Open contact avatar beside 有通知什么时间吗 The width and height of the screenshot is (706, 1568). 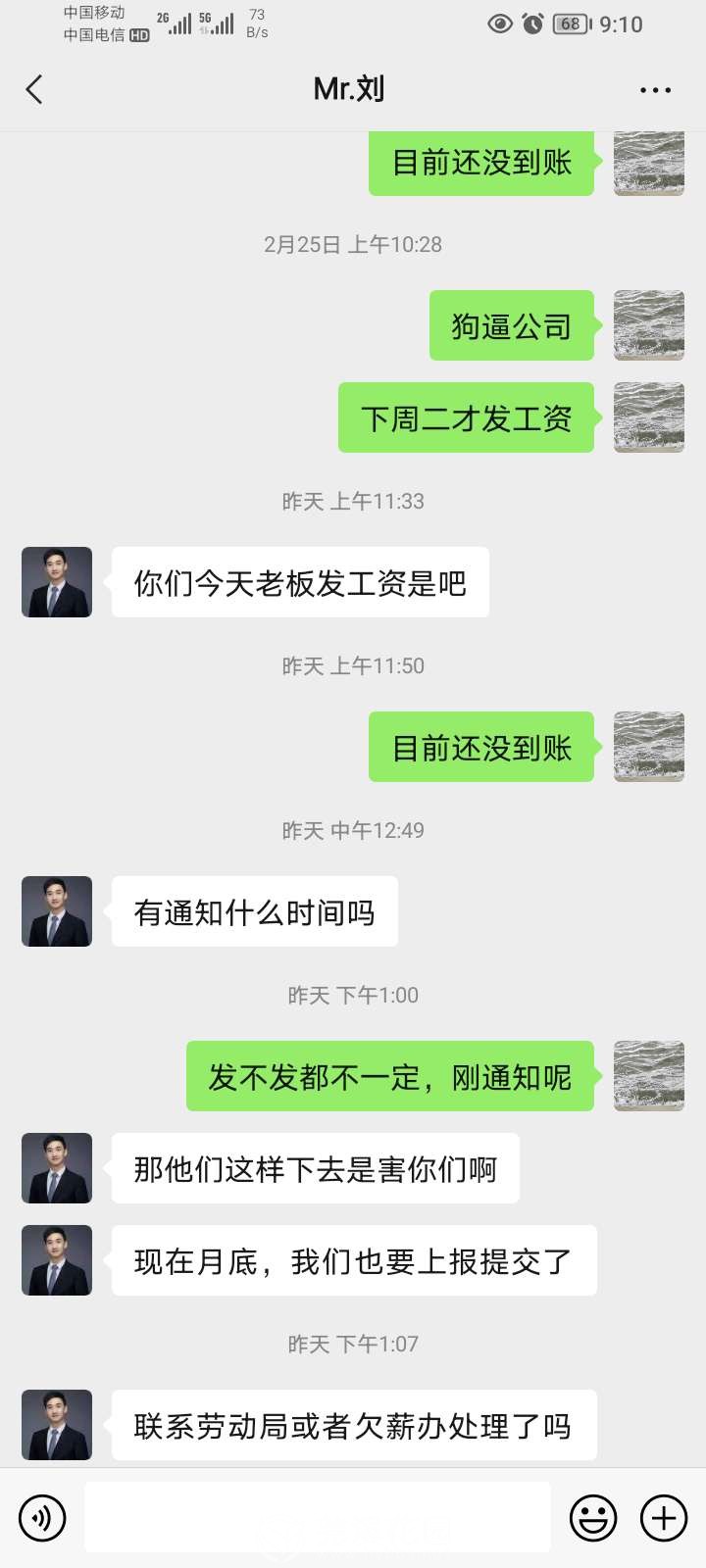coord(57,911)
